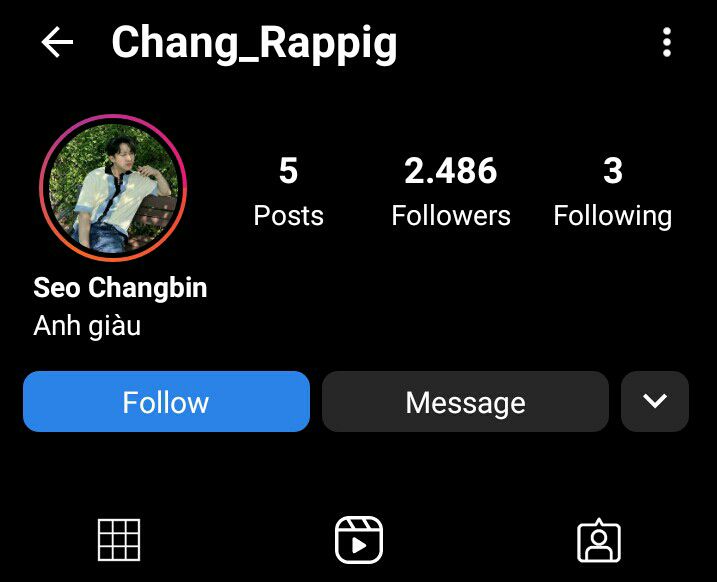Screen dimensions: 717x582
Task: Open the 2.486 Followers list
Action: pyautogui.click(x=450, y=191)
